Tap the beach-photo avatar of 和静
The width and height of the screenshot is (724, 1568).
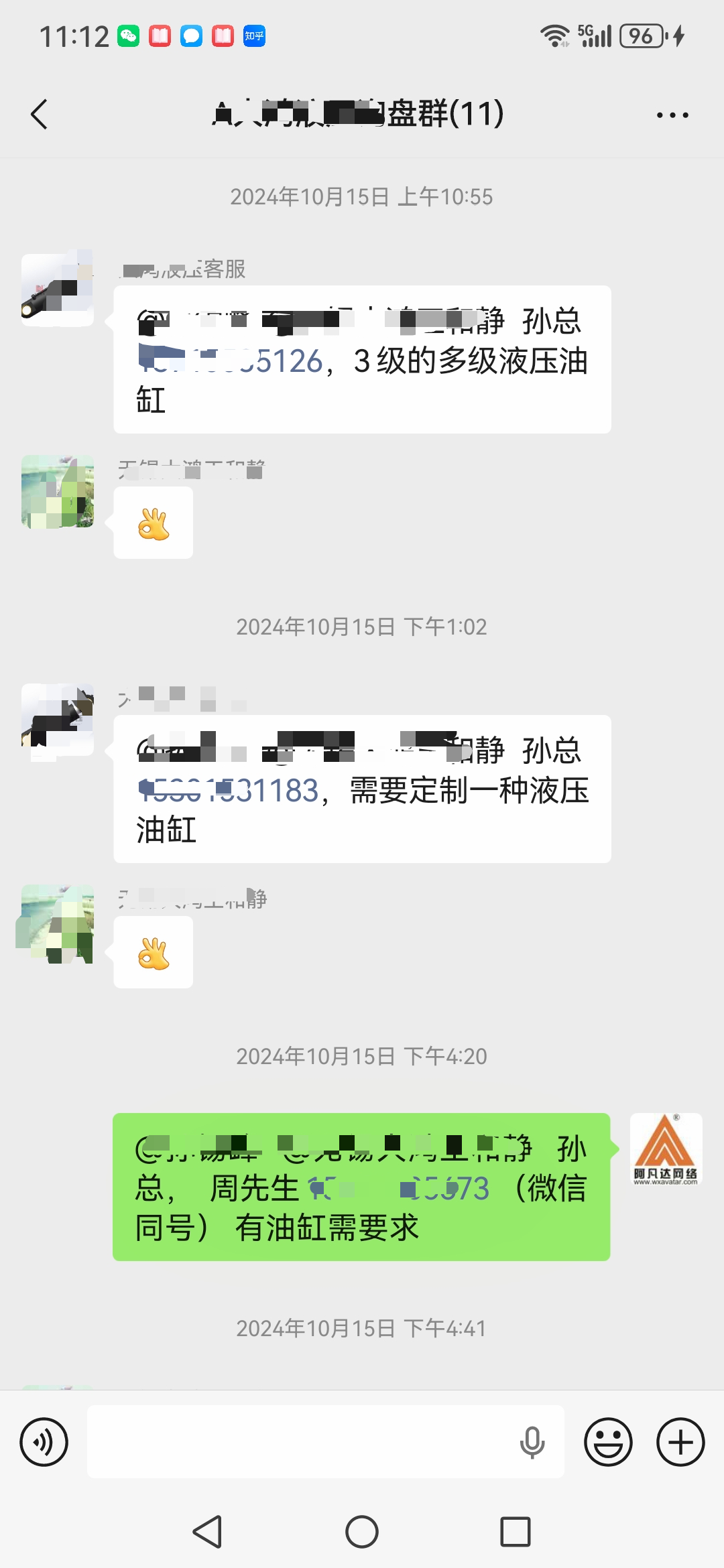57,491
